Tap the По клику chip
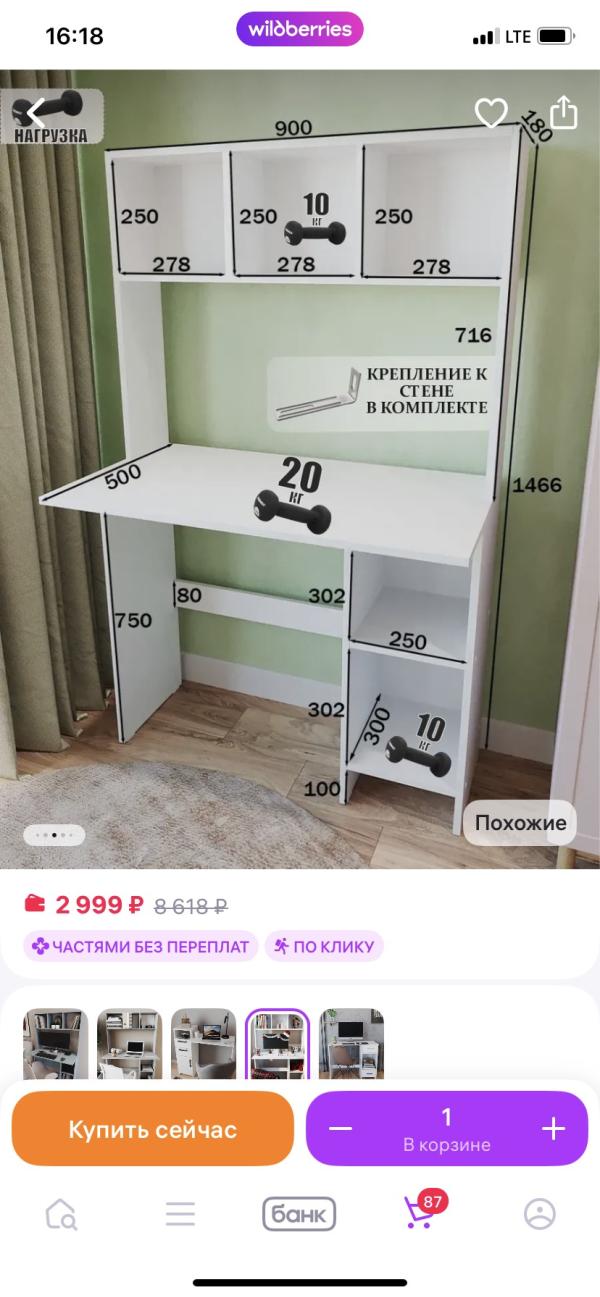The width and height of the screenshot is (600, 1297). pos(324,946)
